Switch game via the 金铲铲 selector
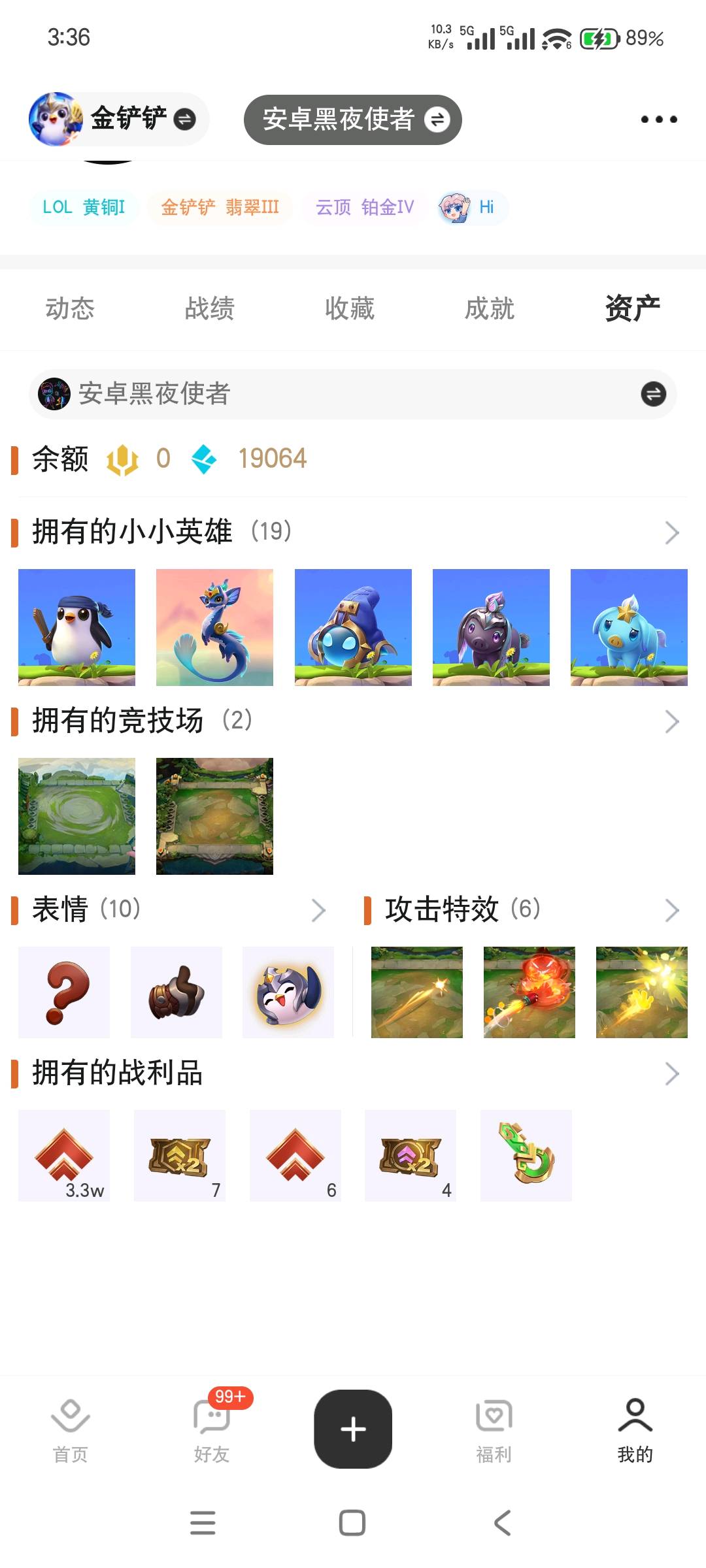This screenshot has width=706, height=1568. point(119,119)
